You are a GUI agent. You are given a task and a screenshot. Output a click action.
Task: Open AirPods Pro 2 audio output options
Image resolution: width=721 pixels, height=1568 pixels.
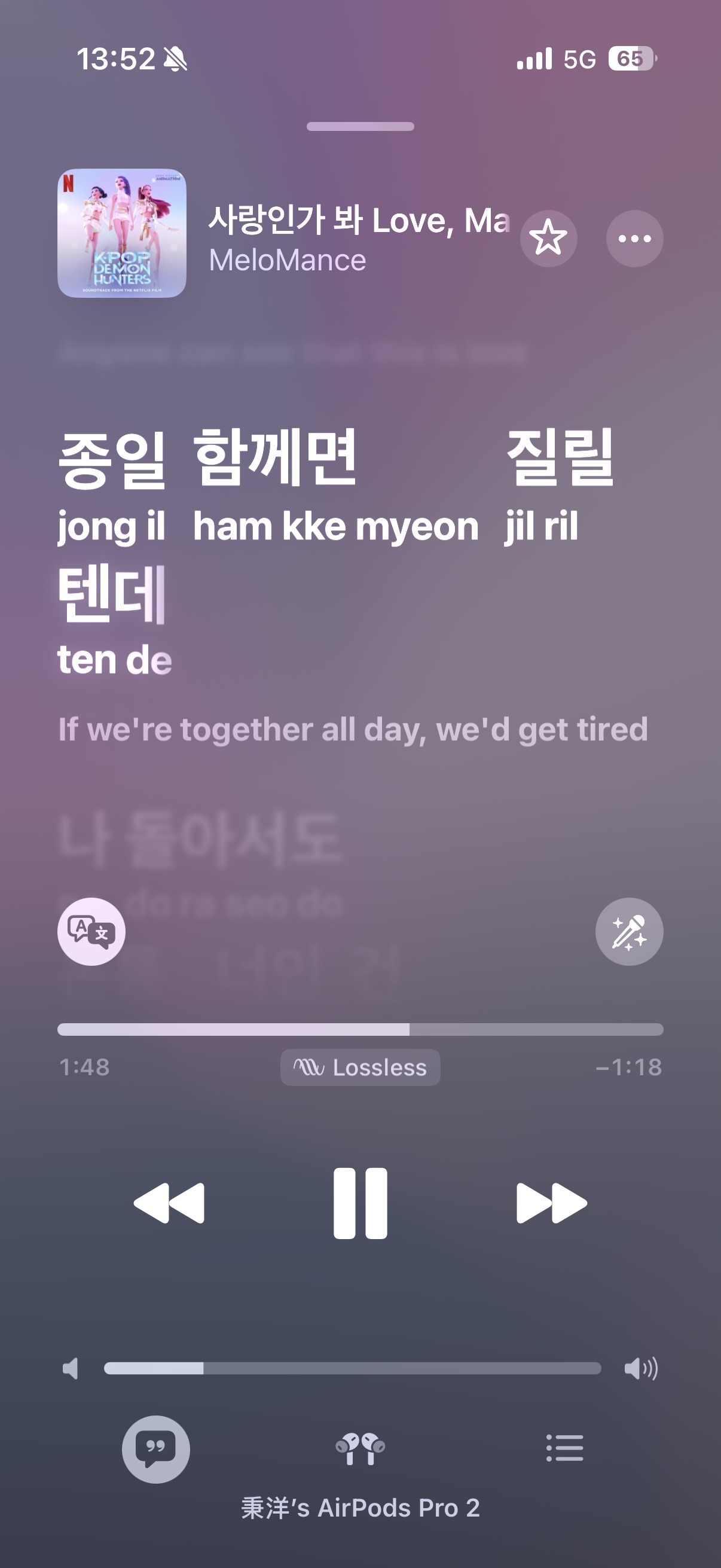360,1448
